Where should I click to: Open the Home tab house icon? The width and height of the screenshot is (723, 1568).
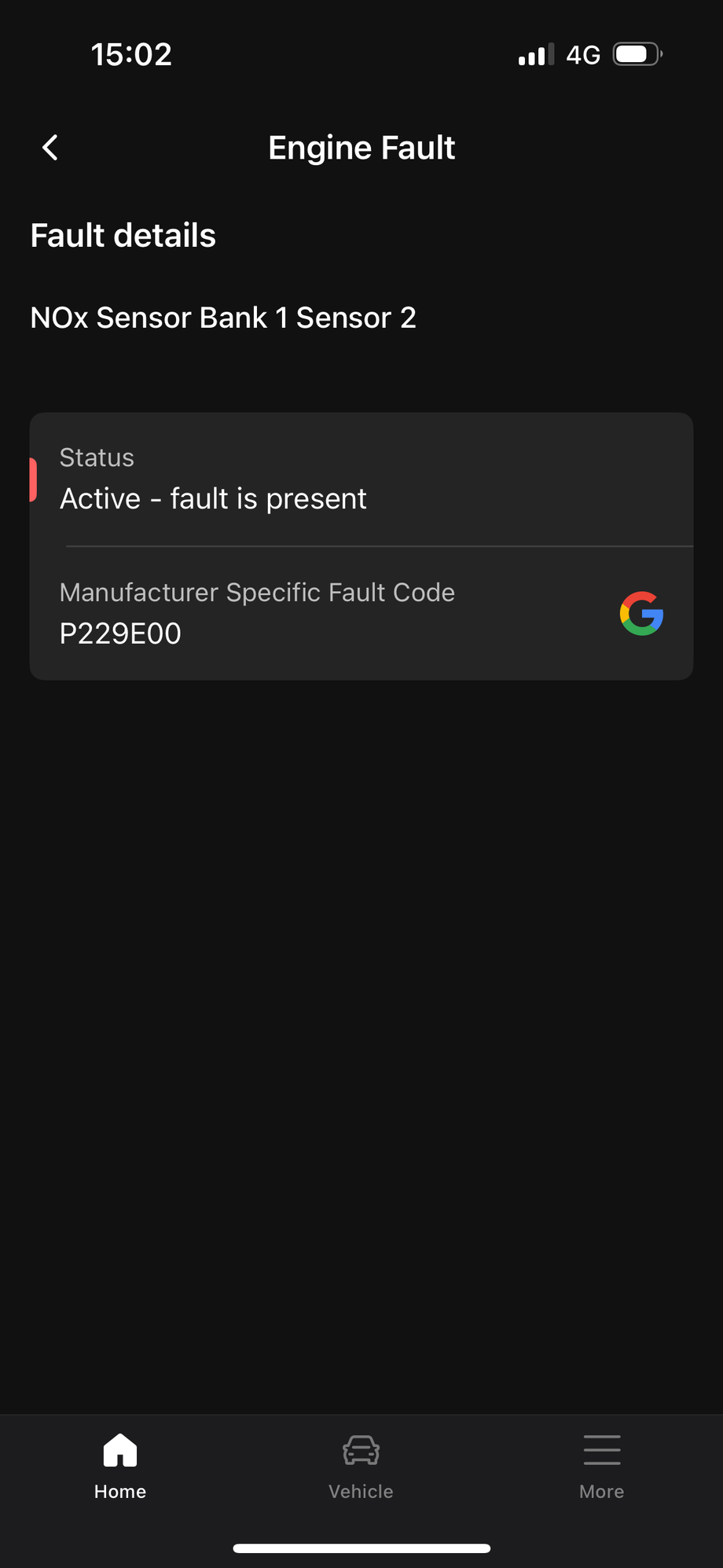119,1449
